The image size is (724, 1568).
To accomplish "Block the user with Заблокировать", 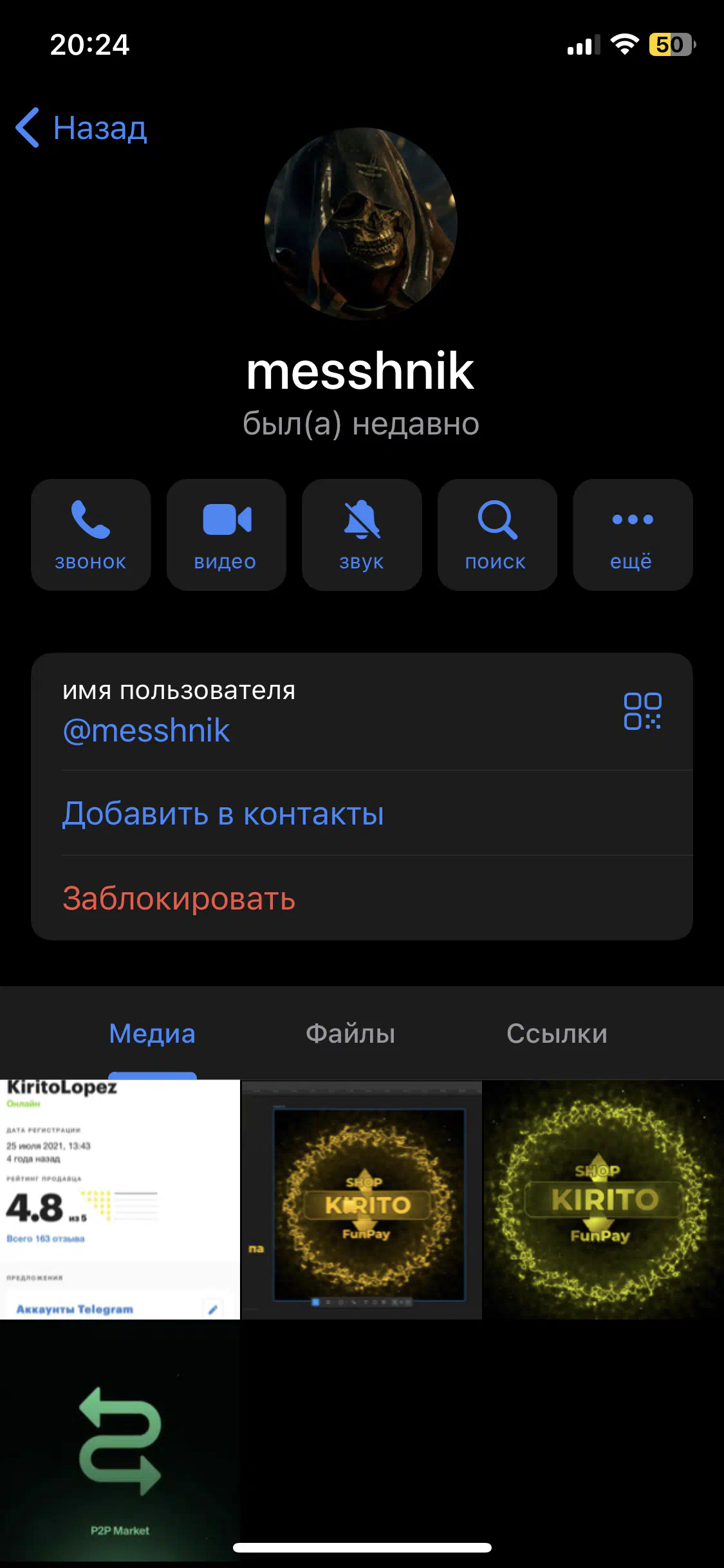I will pos(362,898).
